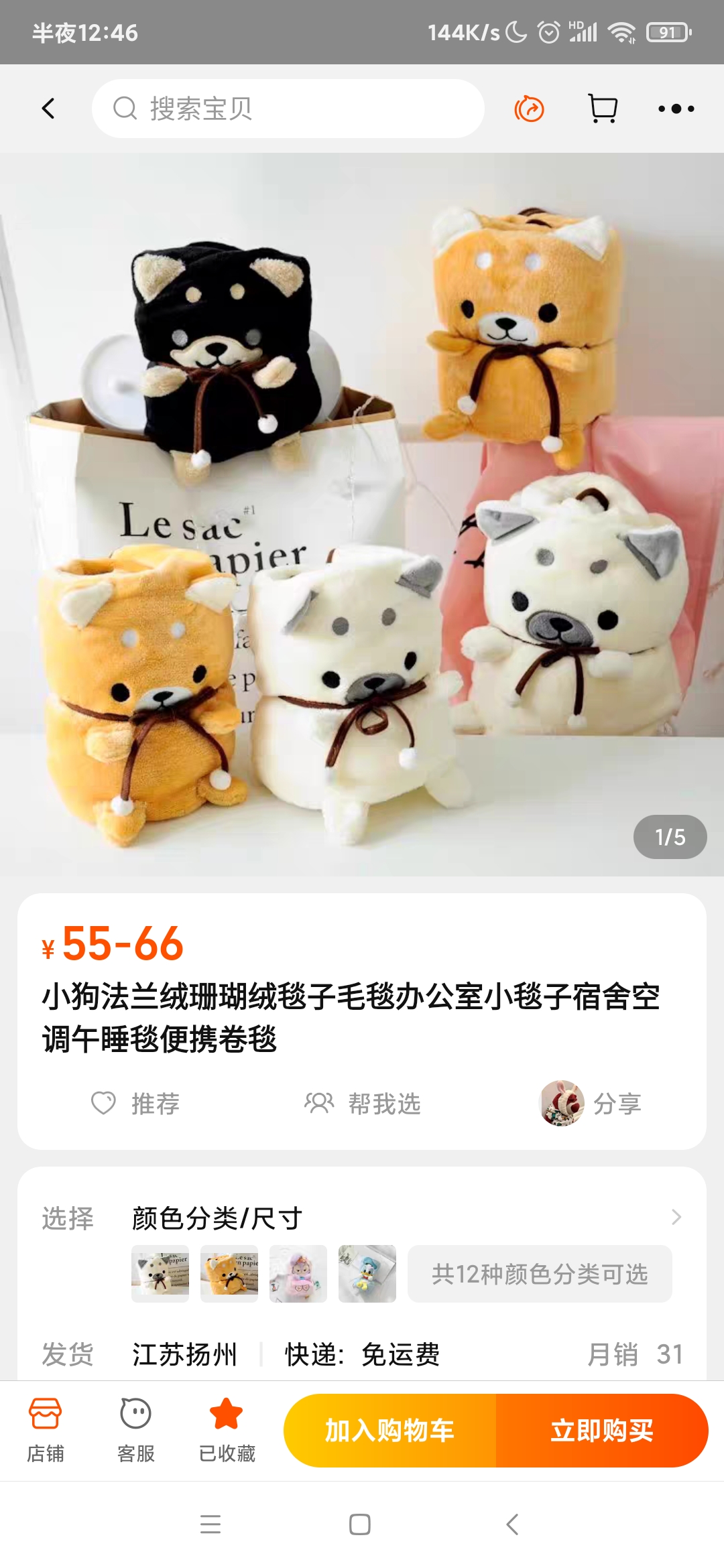Tap 推荐 to recommend this item

click(x=135, y=1103)
